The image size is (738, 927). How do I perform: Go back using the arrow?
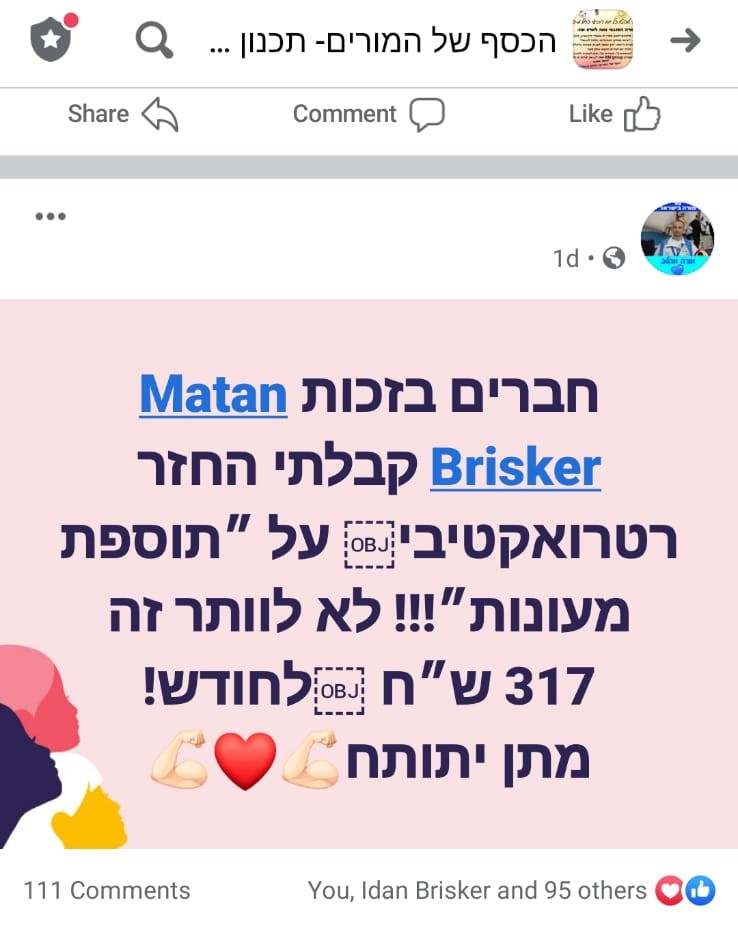point(685,40)
